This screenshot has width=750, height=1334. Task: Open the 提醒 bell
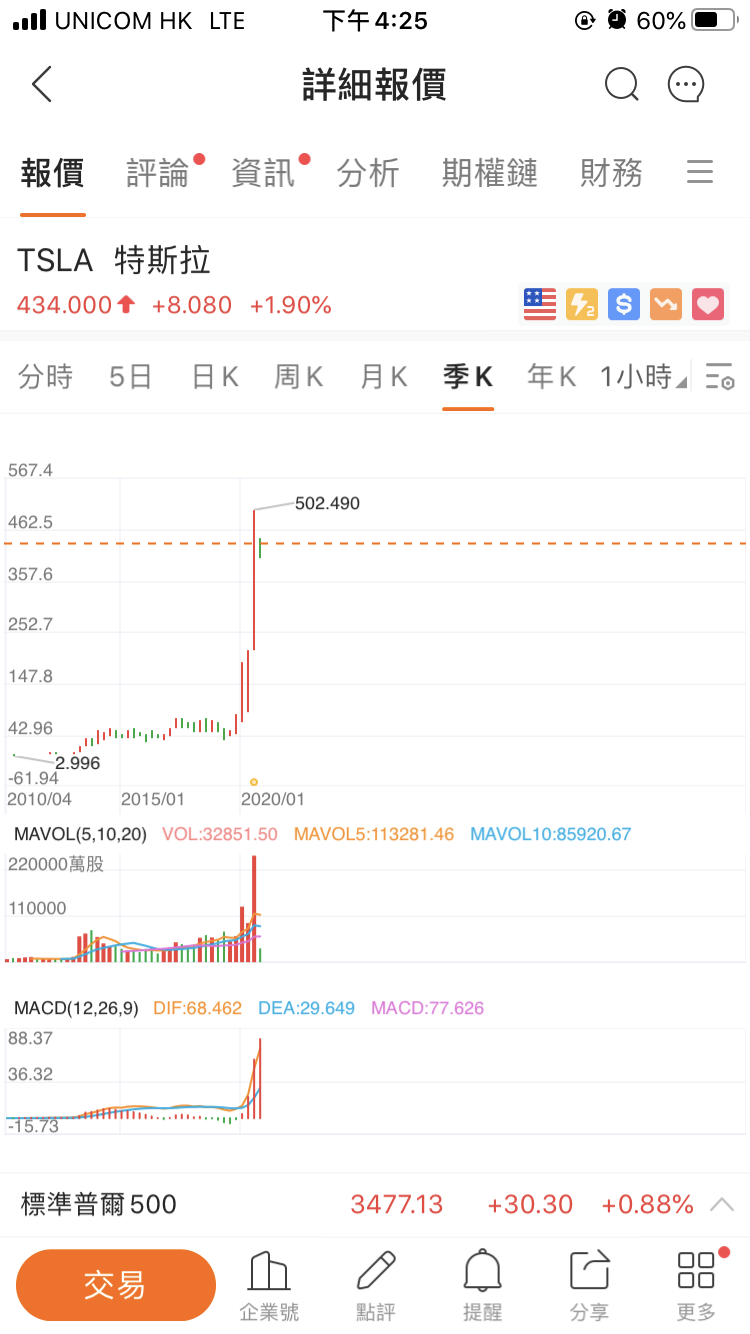[x=482, y=1285]
